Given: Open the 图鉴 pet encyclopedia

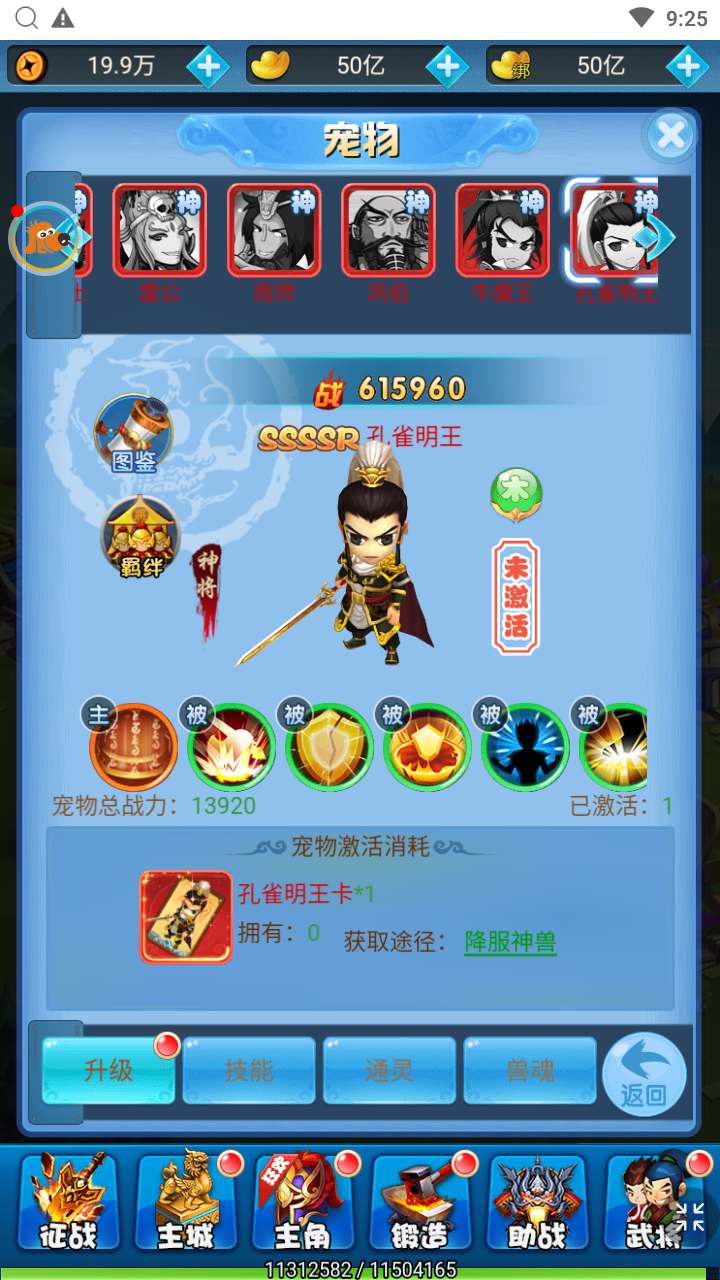Looking at the screenshot, I should point(134,435).
